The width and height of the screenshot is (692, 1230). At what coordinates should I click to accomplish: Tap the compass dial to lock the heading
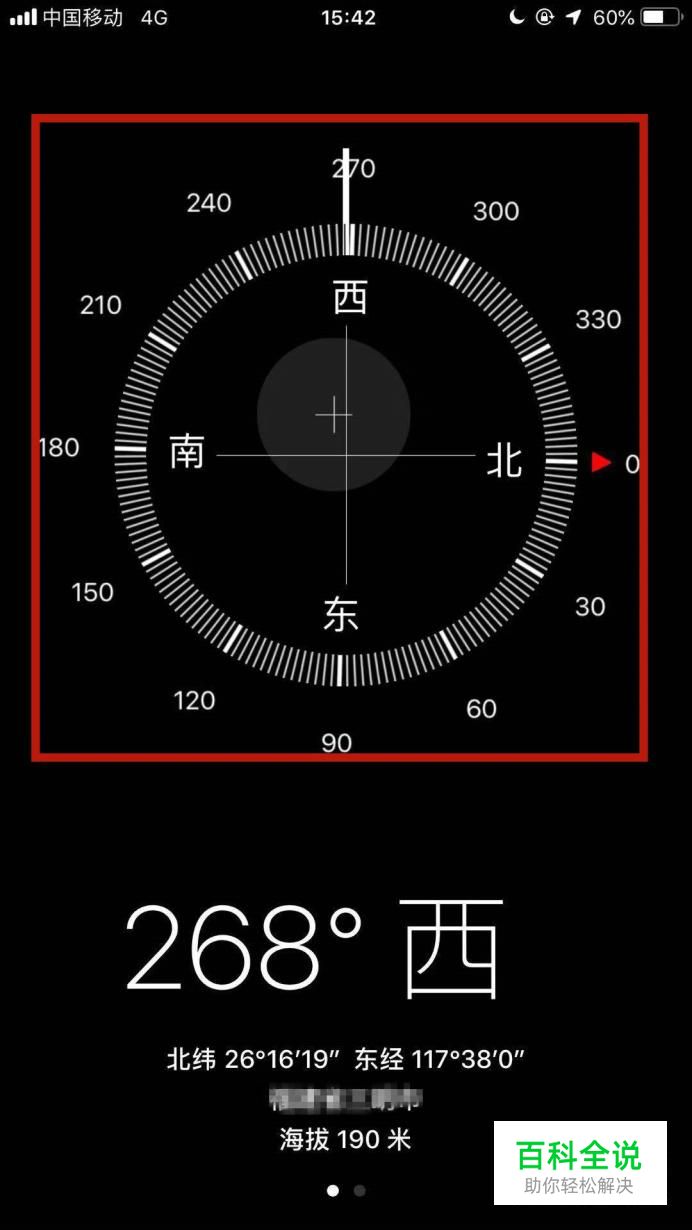[346, 456]
